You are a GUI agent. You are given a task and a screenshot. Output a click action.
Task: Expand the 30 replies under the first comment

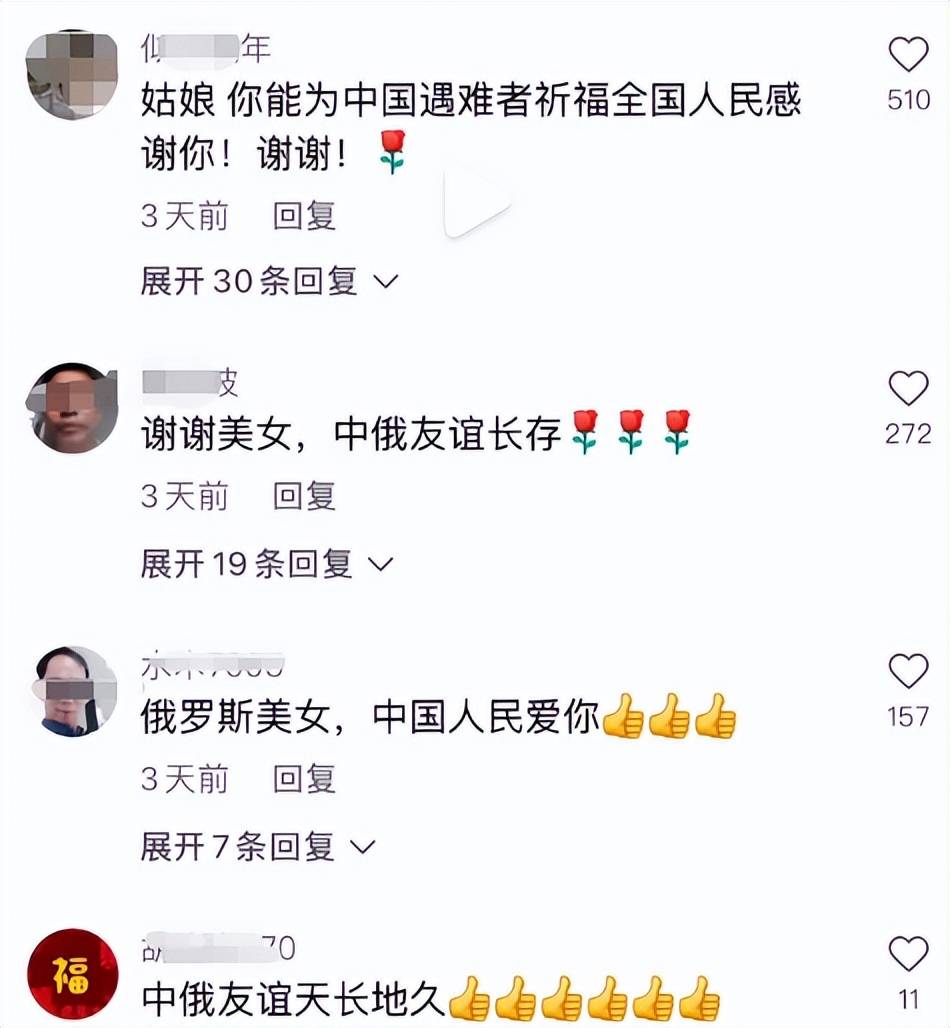coord(250,282)
